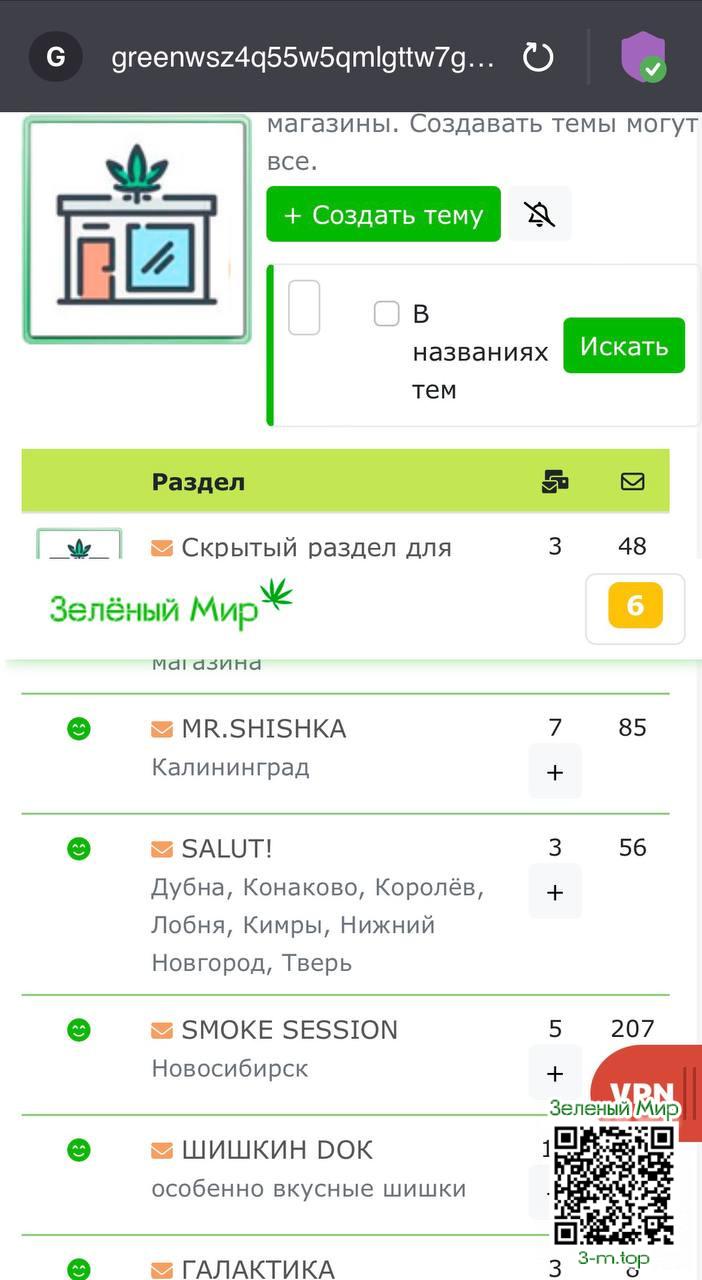Reload the page in the browser

pyautogui.click(x=538, y=57)
